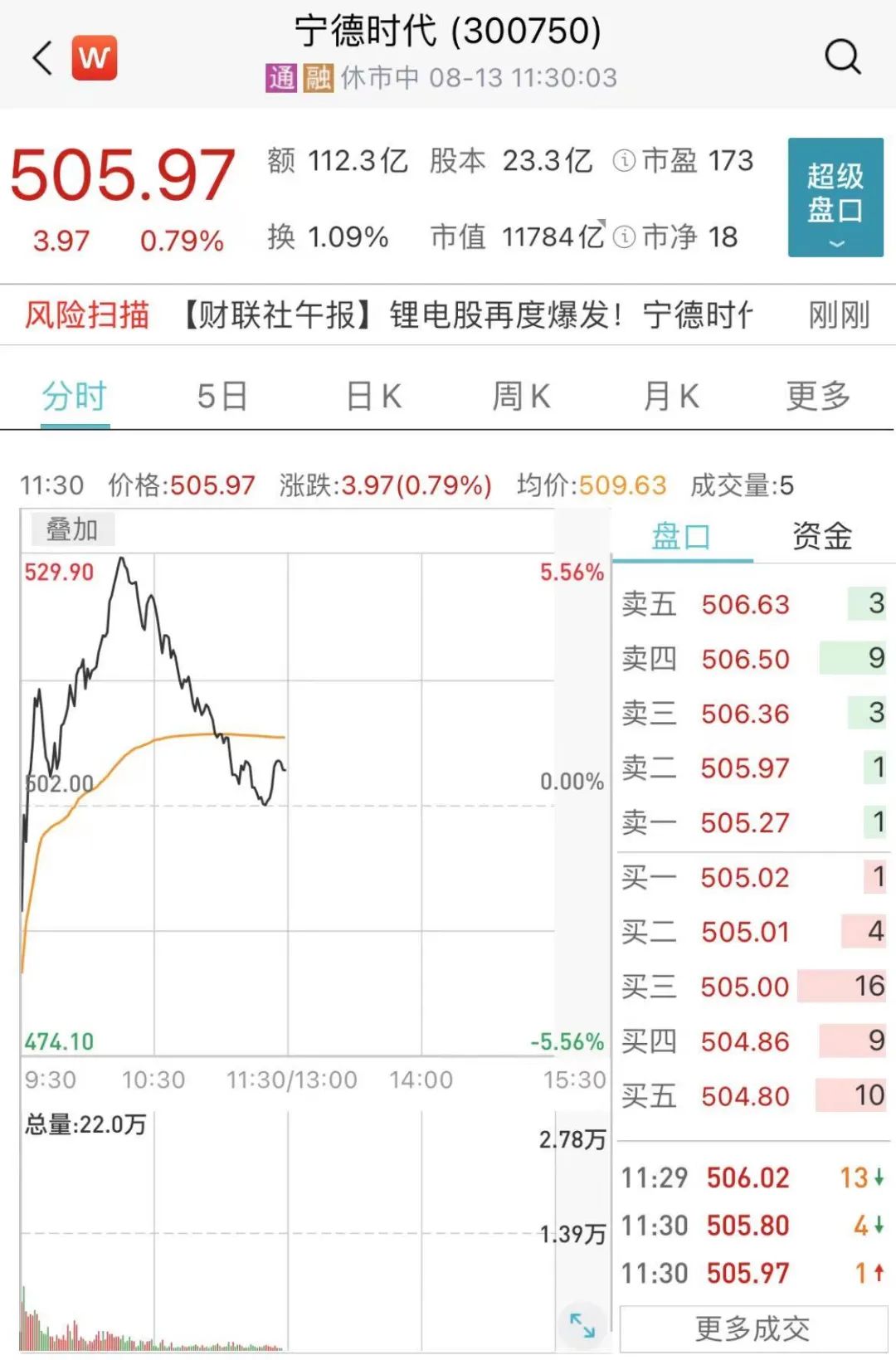
Task: Go back using the top-left arrow
Action: [43, 58]
